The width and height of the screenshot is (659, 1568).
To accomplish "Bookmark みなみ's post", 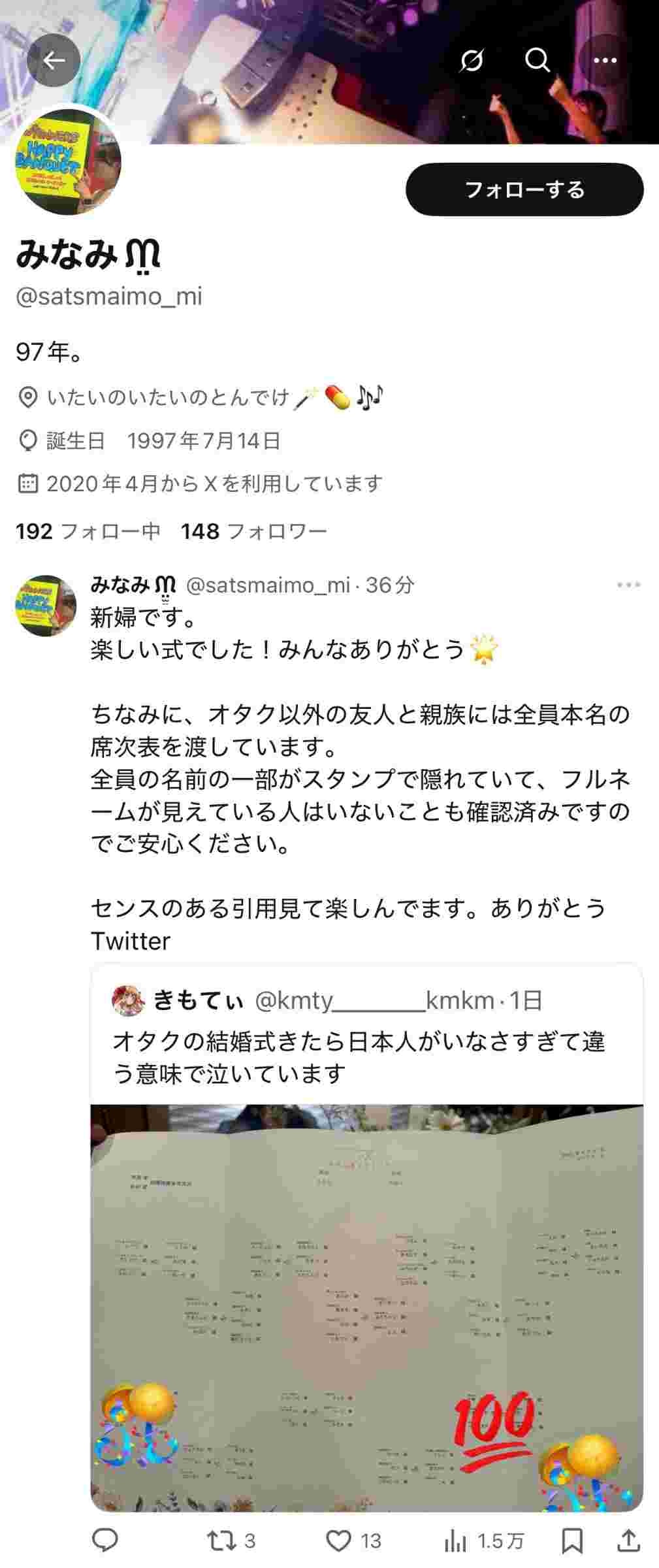I will (572, 1541).
